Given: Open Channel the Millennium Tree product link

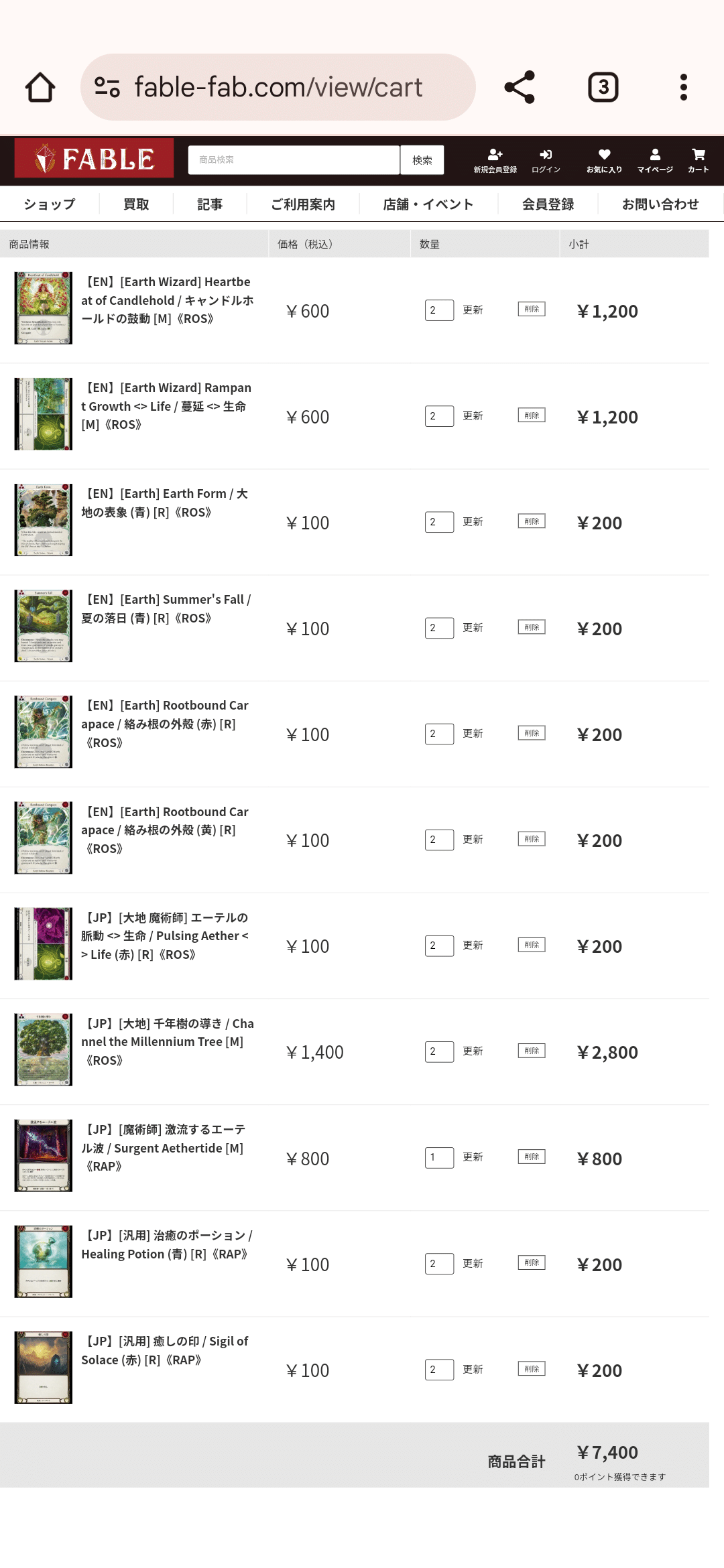Looking at the screenshot, I should [x=167, y=1041].
